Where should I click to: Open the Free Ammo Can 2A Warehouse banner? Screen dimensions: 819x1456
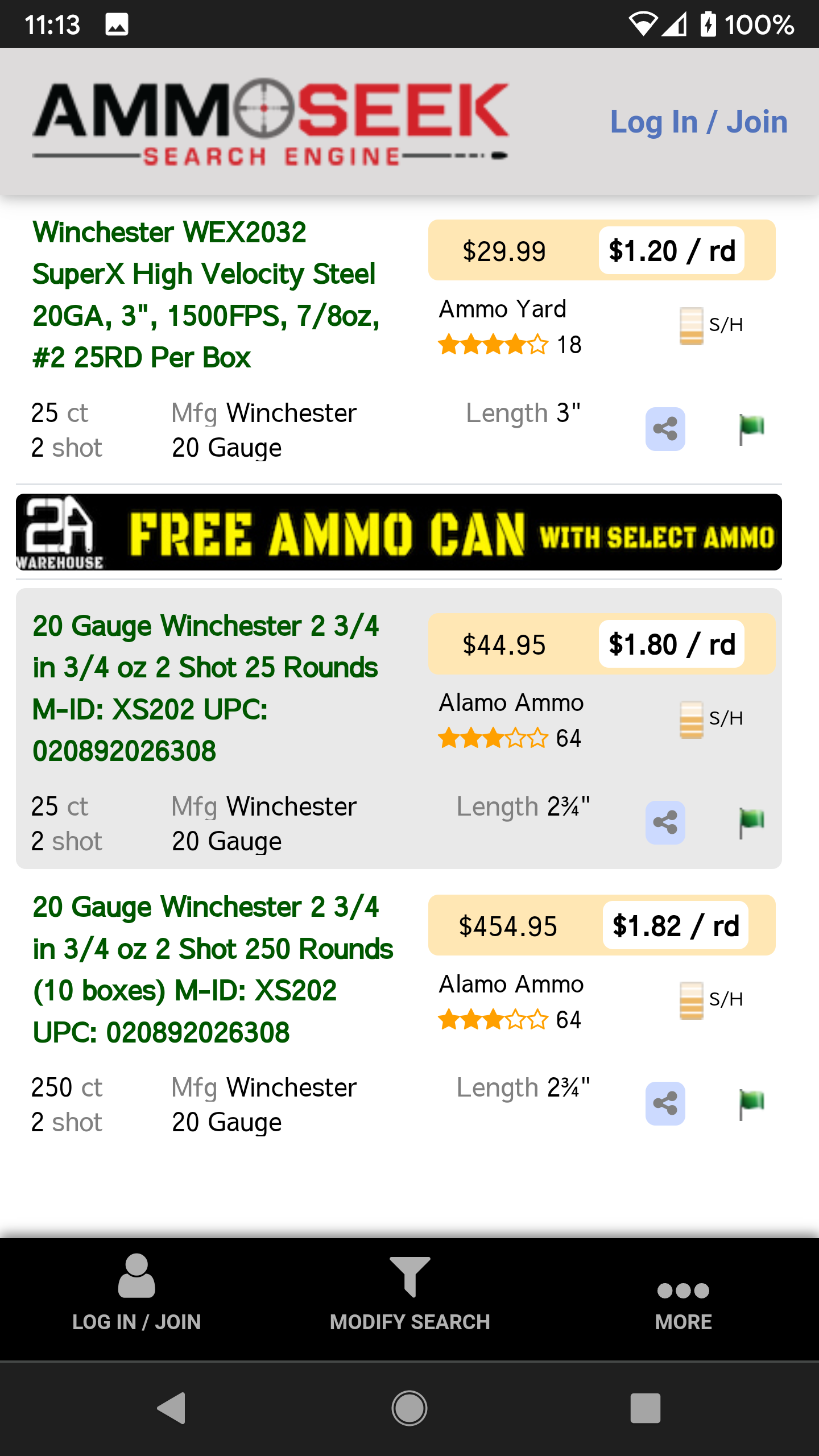(x=399, y=532)
